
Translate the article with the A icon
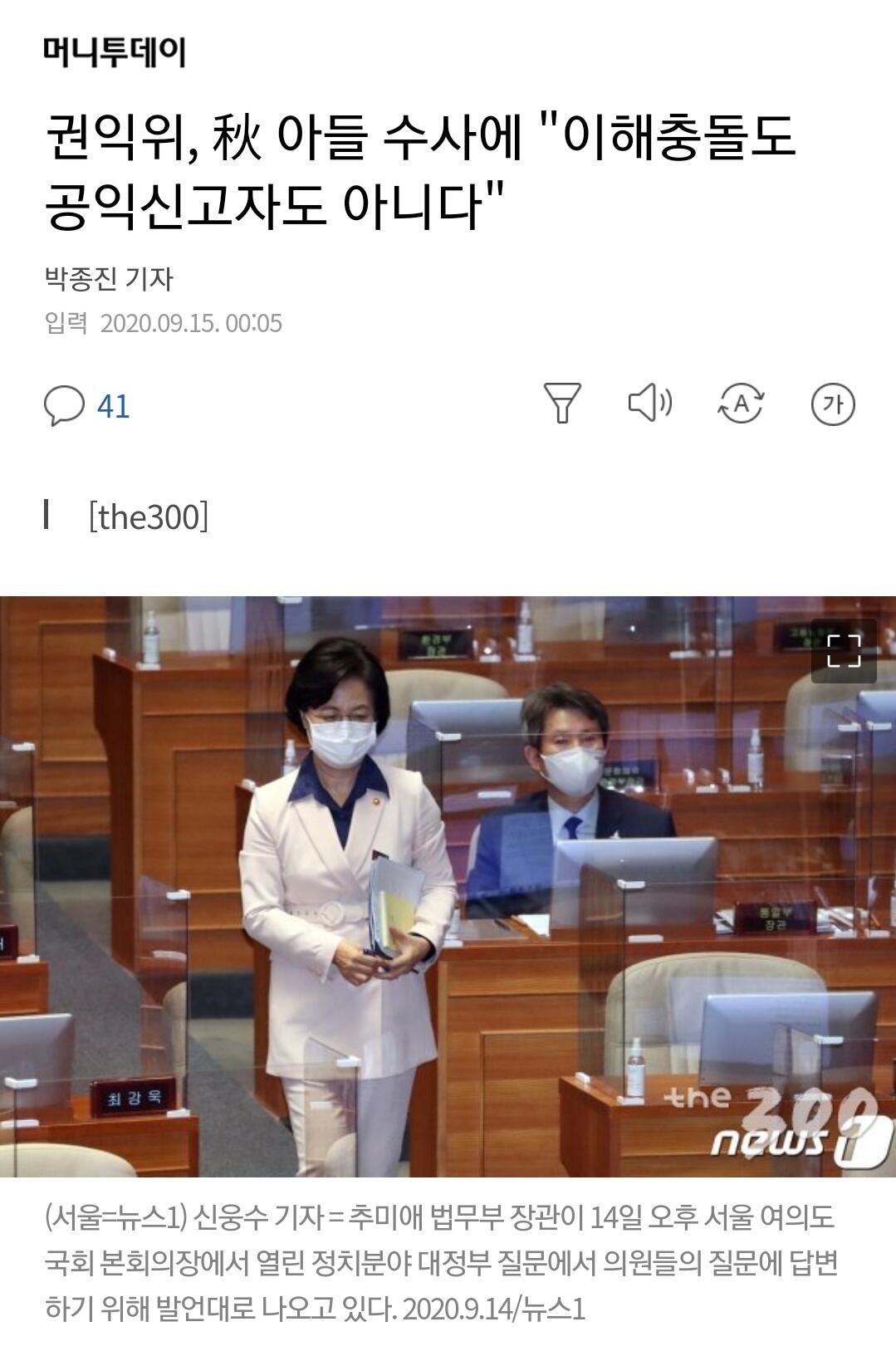(740, 404)
